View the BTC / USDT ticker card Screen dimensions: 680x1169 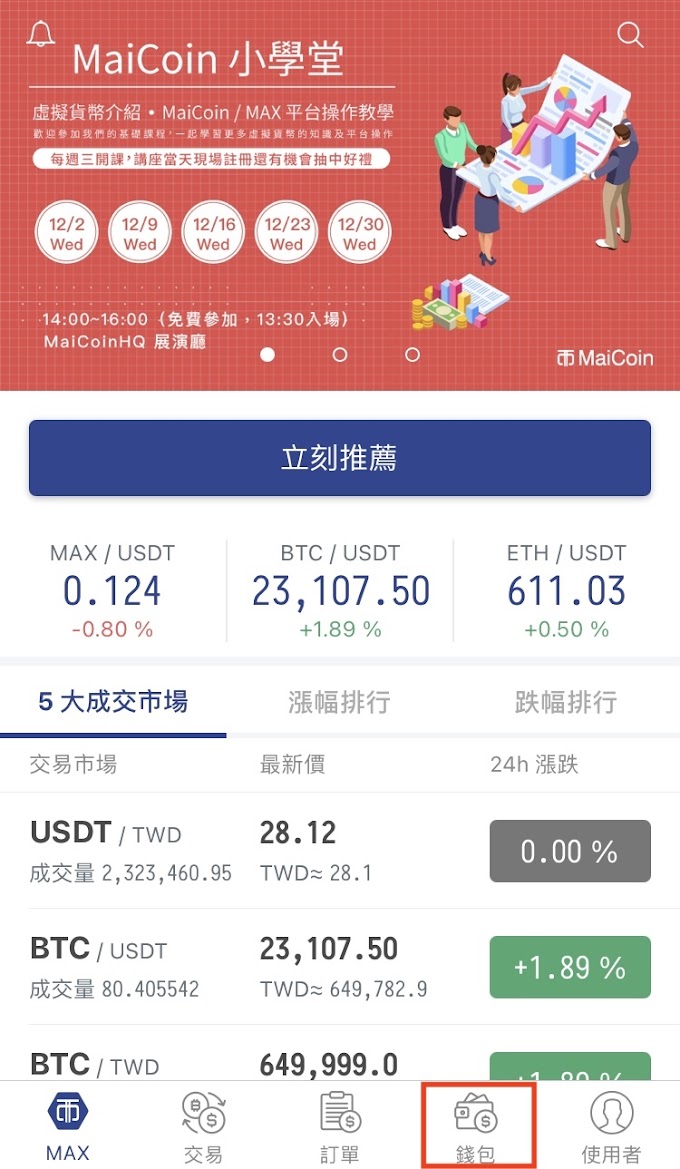coord(340,590)
